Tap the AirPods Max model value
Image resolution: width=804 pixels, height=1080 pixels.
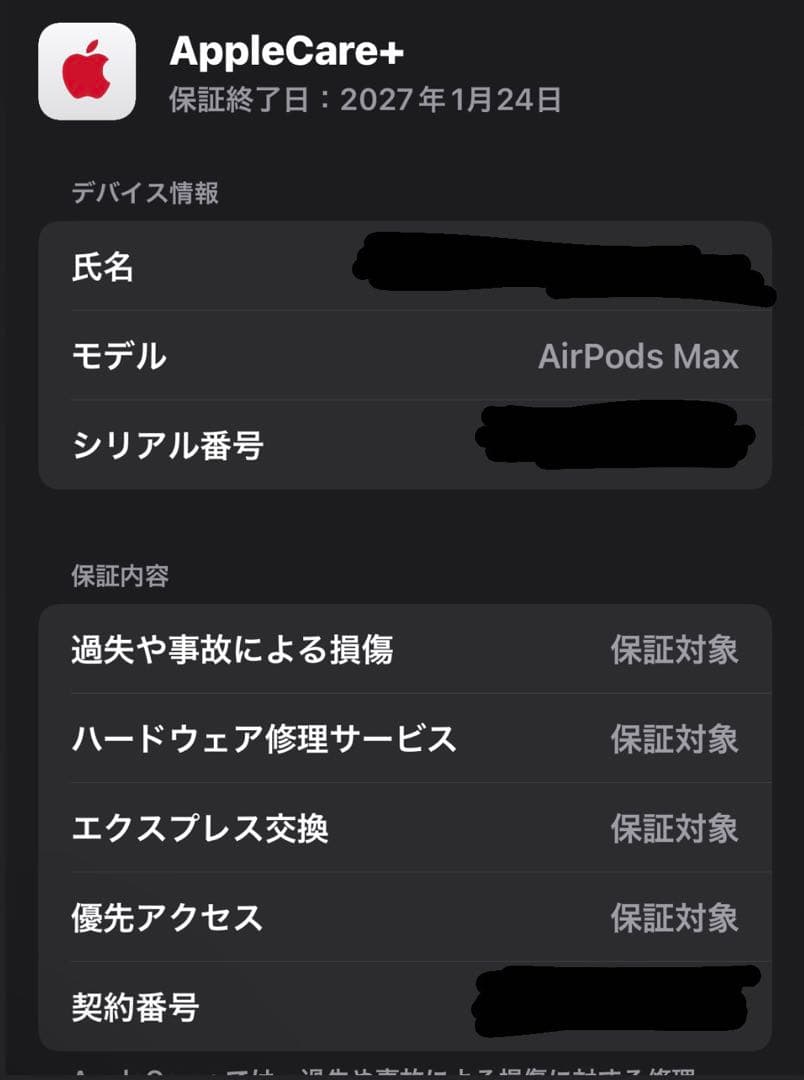639,356
